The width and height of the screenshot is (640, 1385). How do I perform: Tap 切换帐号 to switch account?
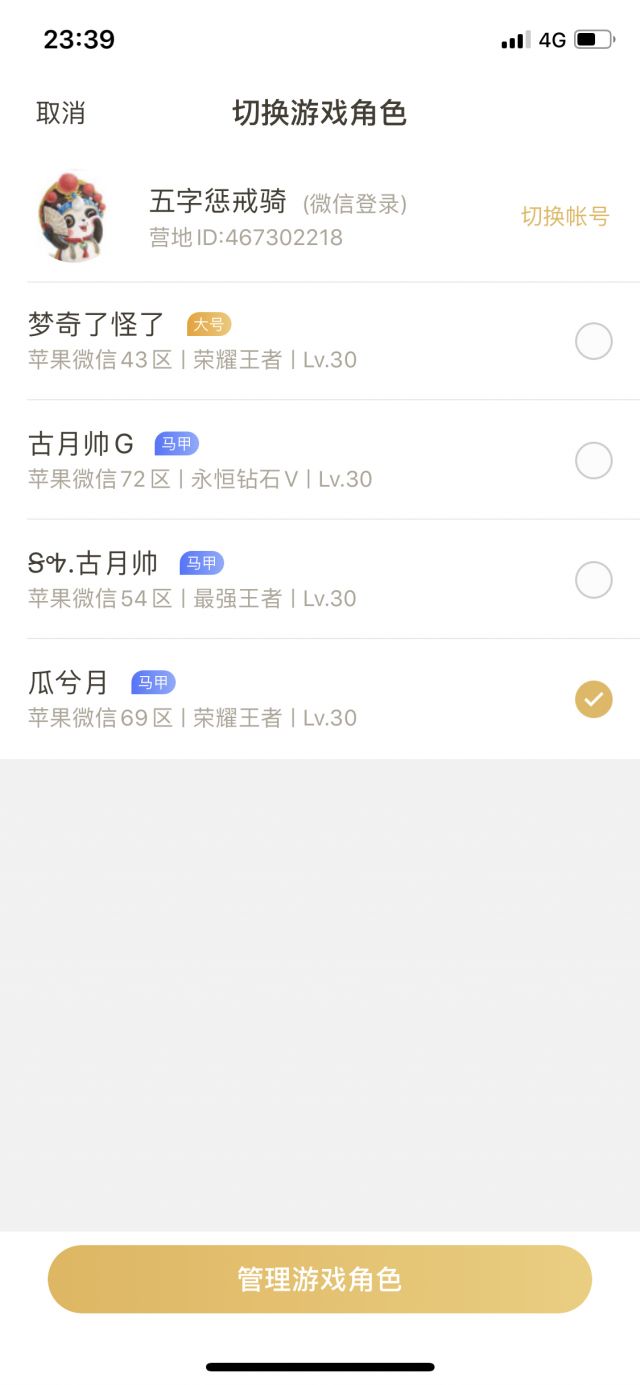pos(565,216)
